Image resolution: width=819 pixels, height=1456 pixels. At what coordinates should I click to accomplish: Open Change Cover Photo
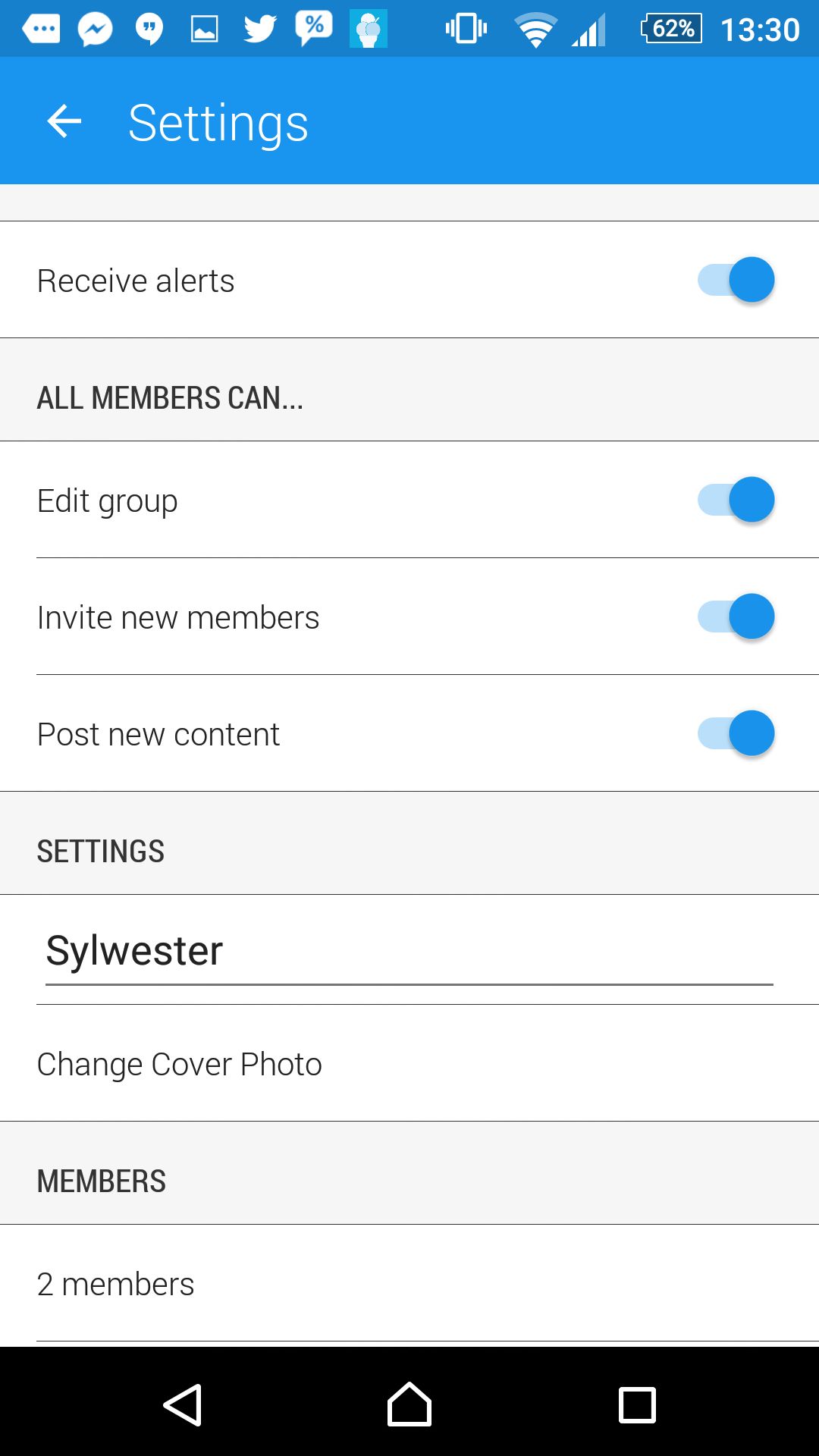[409, 1063]
